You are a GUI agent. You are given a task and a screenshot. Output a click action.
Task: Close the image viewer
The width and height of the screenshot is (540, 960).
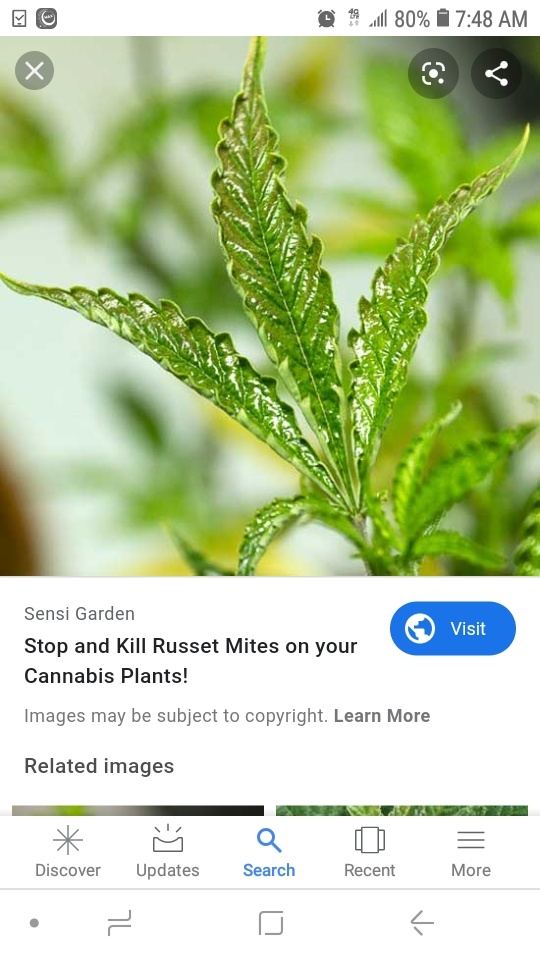pyautogui.click(x=34, y=71)
